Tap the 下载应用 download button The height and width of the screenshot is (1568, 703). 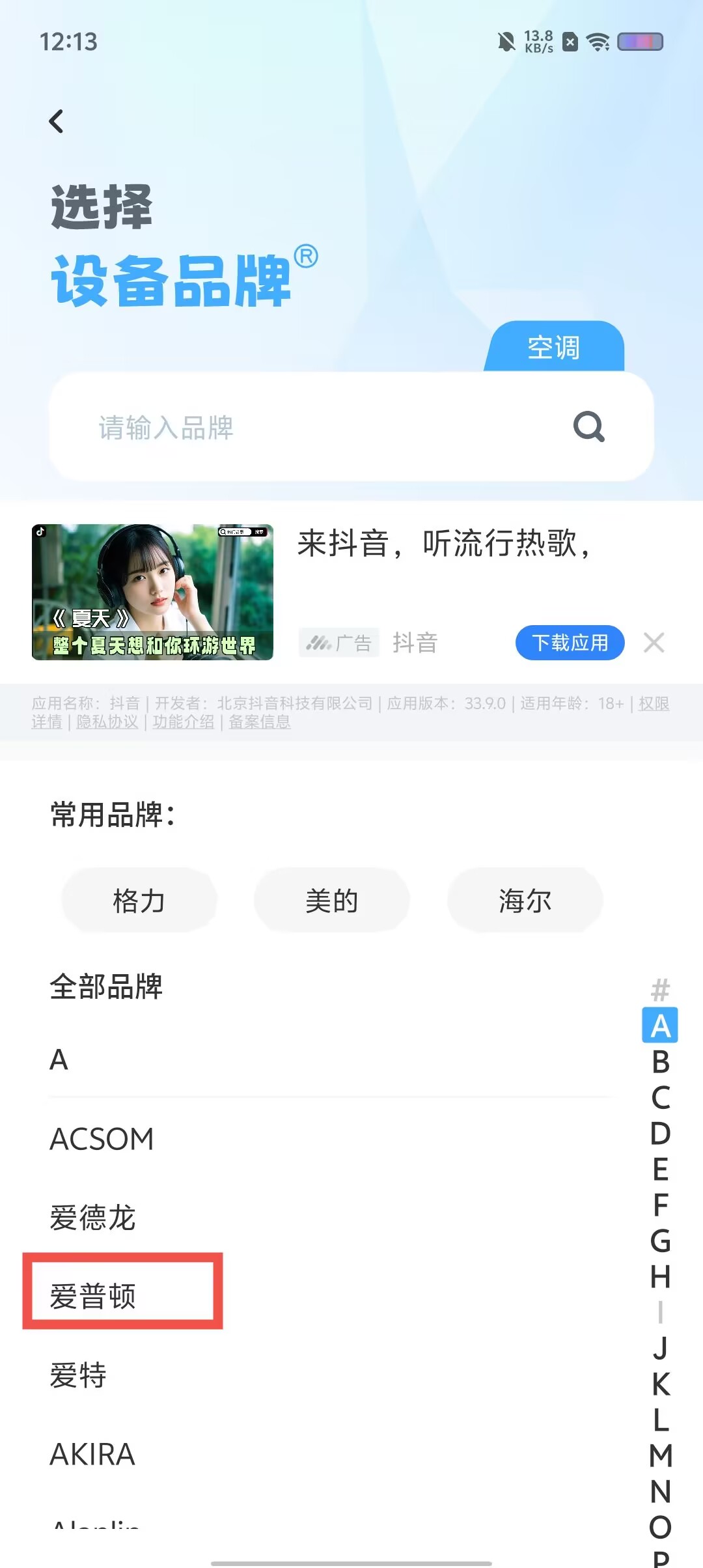[570, 643]
